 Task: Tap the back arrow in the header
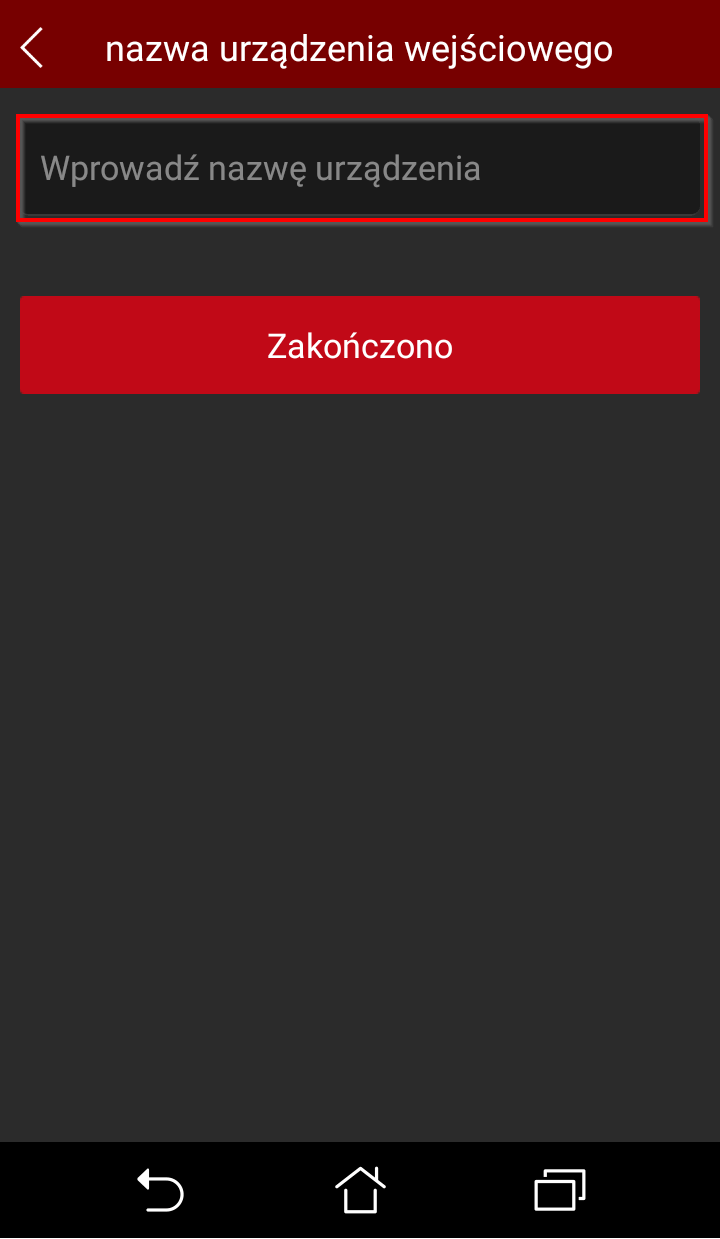32,47
